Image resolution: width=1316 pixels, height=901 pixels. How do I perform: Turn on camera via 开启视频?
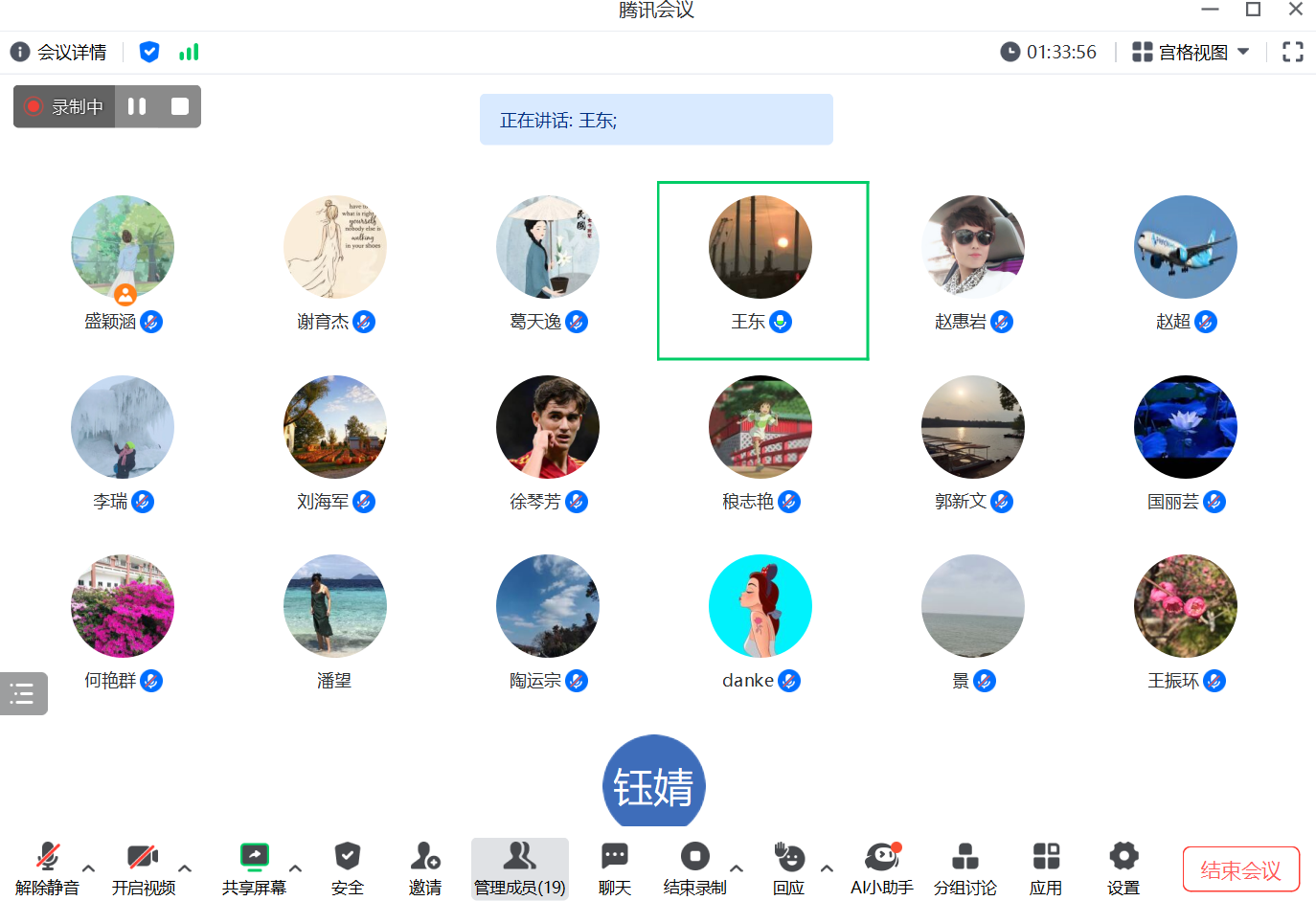click(x=143, y=867)
